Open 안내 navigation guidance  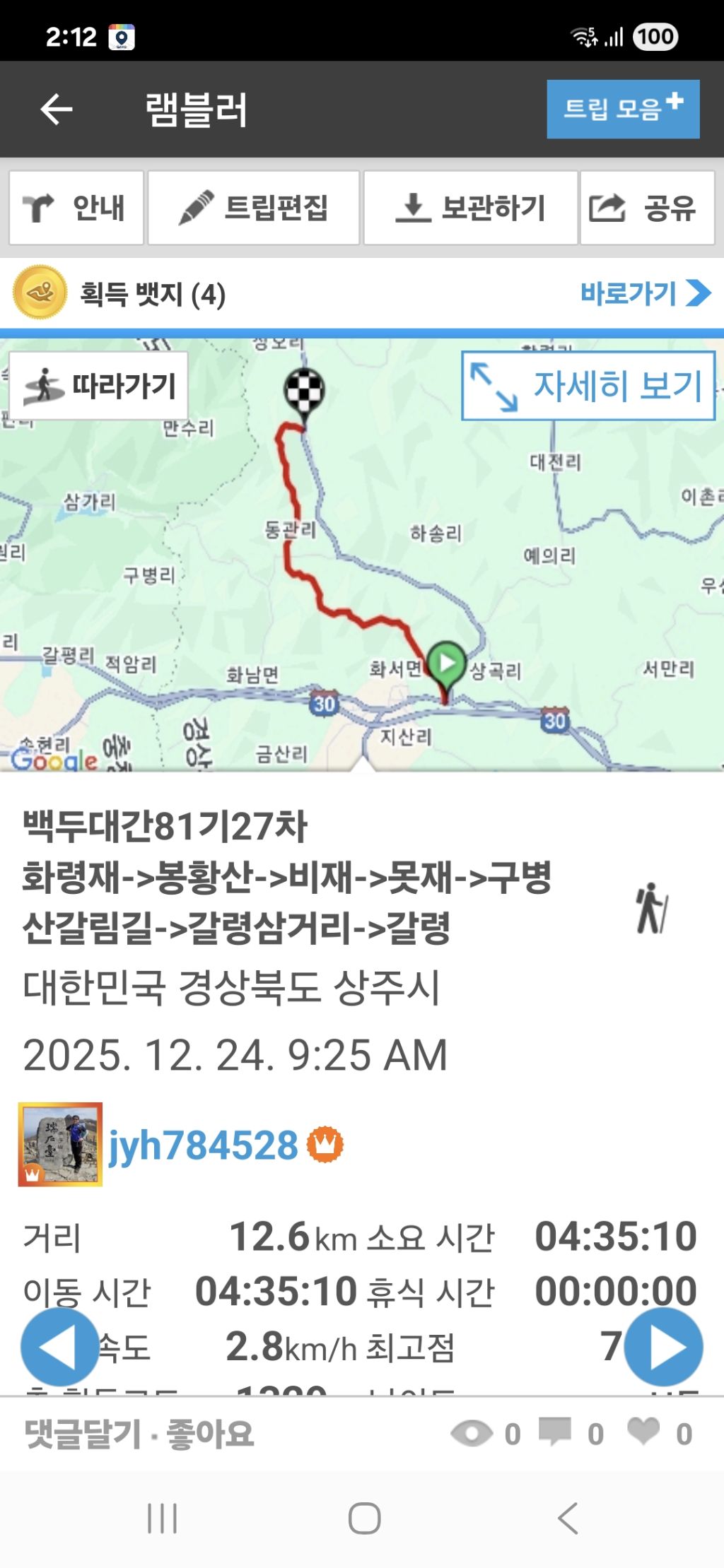point(76,208)
